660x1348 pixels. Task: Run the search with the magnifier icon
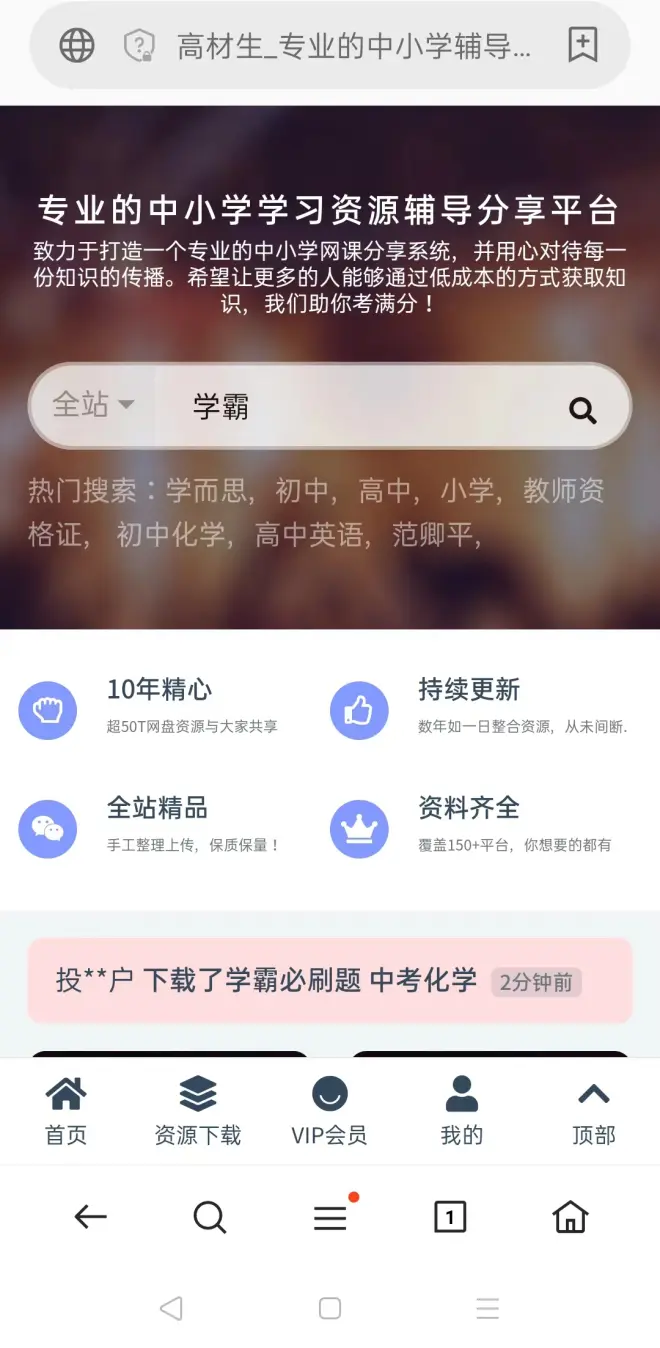[582, 409]
